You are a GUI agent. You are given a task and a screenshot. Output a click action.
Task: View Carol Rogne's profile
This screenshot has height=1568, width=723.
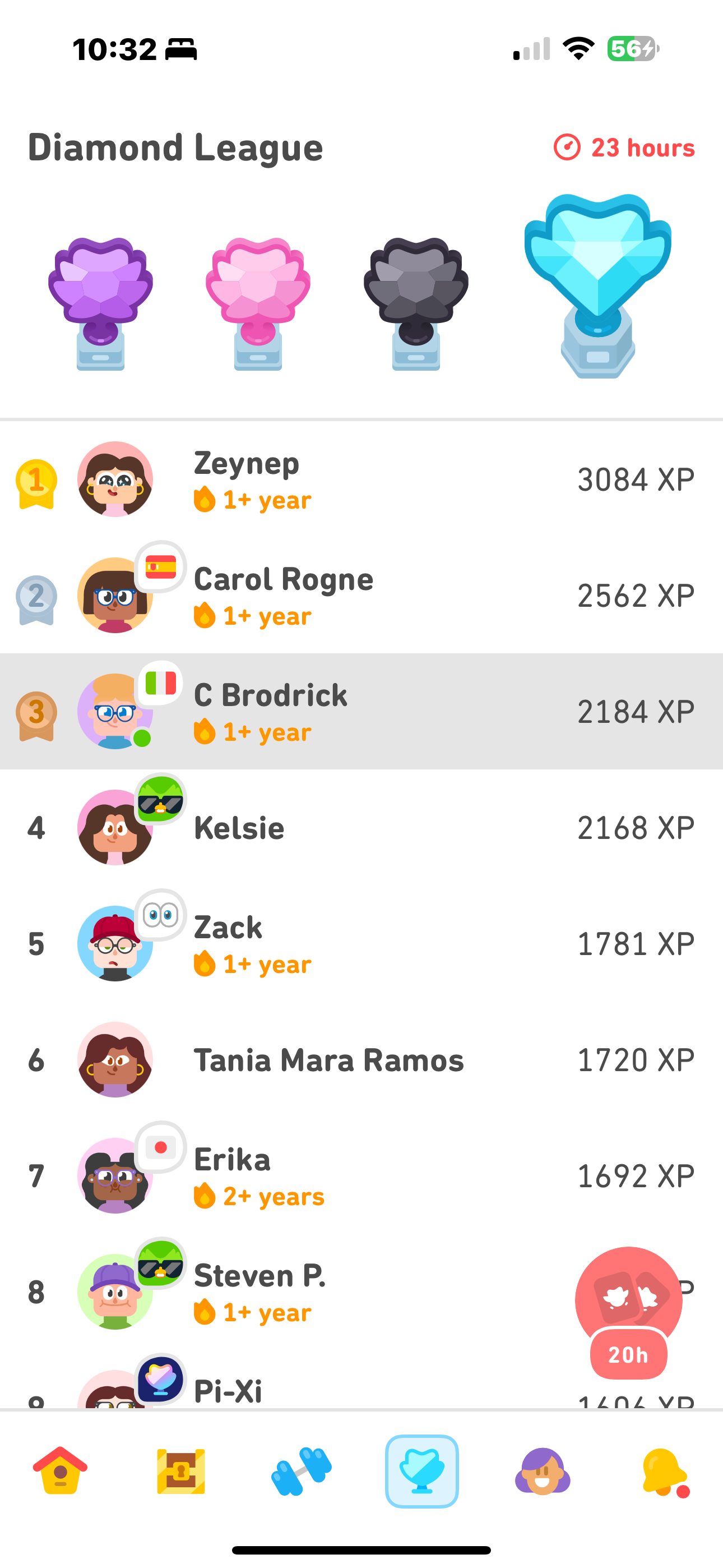coord(361,596)
